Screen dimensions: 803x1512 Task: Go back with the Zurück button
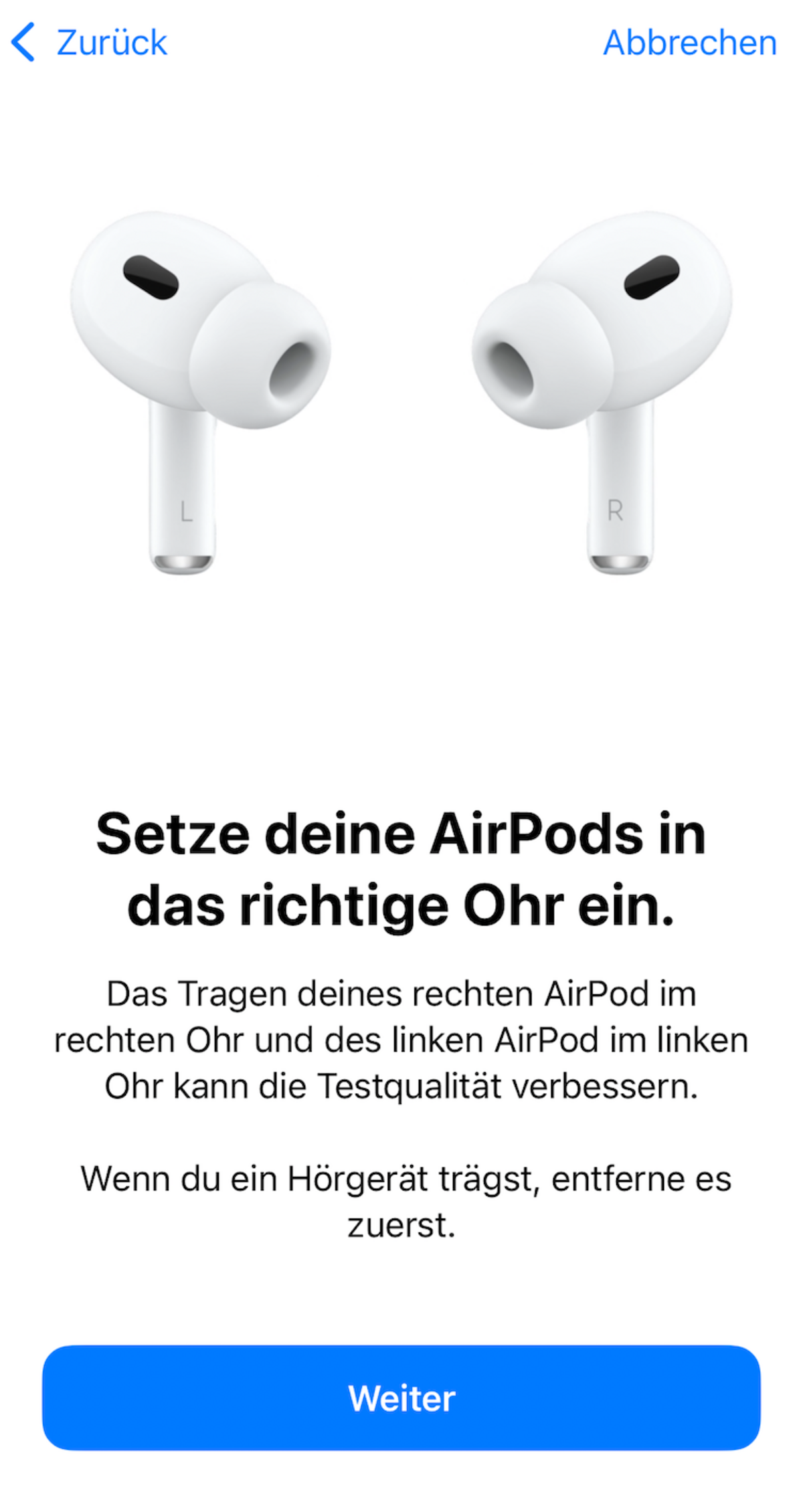(x=89, y=43)
